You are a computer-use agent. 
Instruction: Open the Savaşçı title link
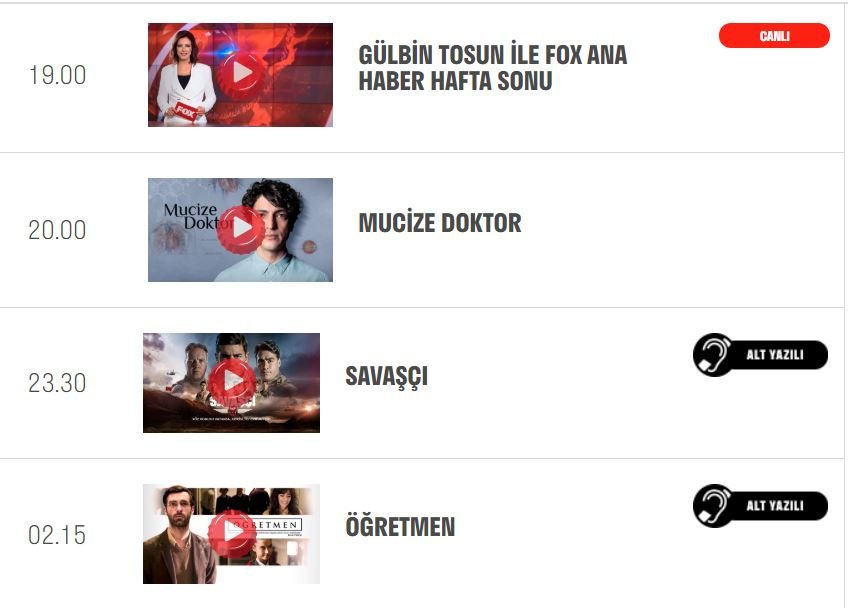pyautogui.click(x=386, y=376)
